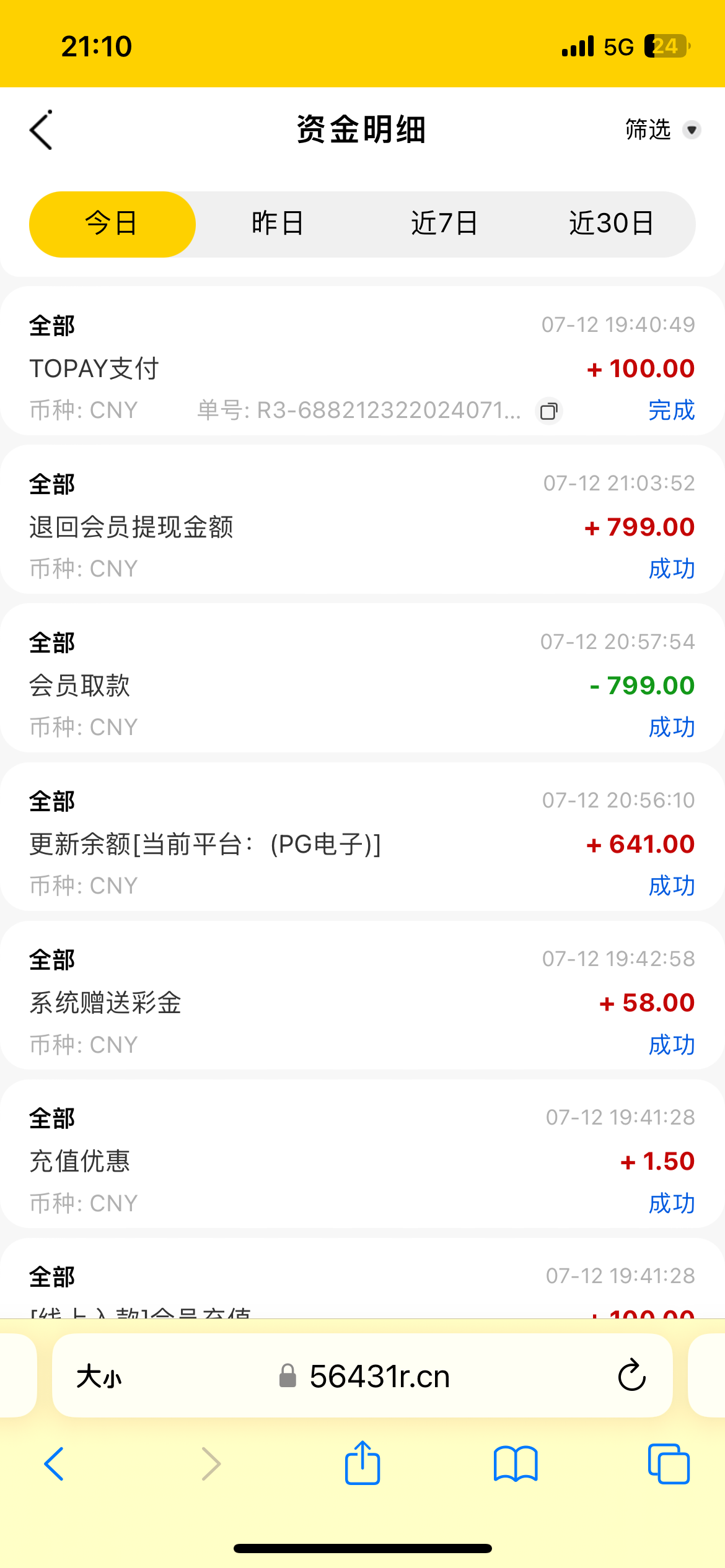Screen dimensions: 725x1568
Task: Tap Safari's forward chevron
Action: coord(211,1463)
